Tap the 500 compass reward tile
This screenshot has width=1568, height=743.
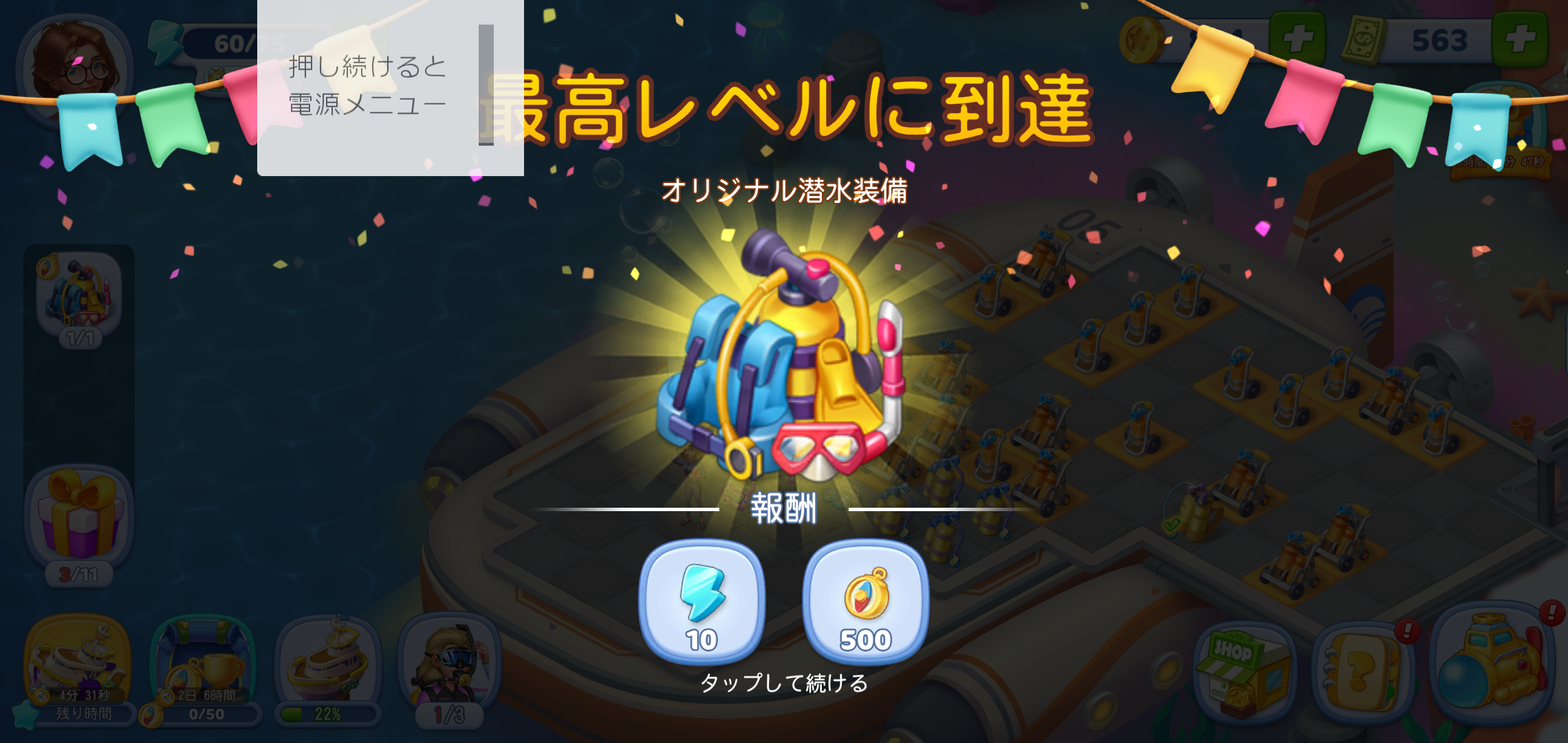coord(865,601)
